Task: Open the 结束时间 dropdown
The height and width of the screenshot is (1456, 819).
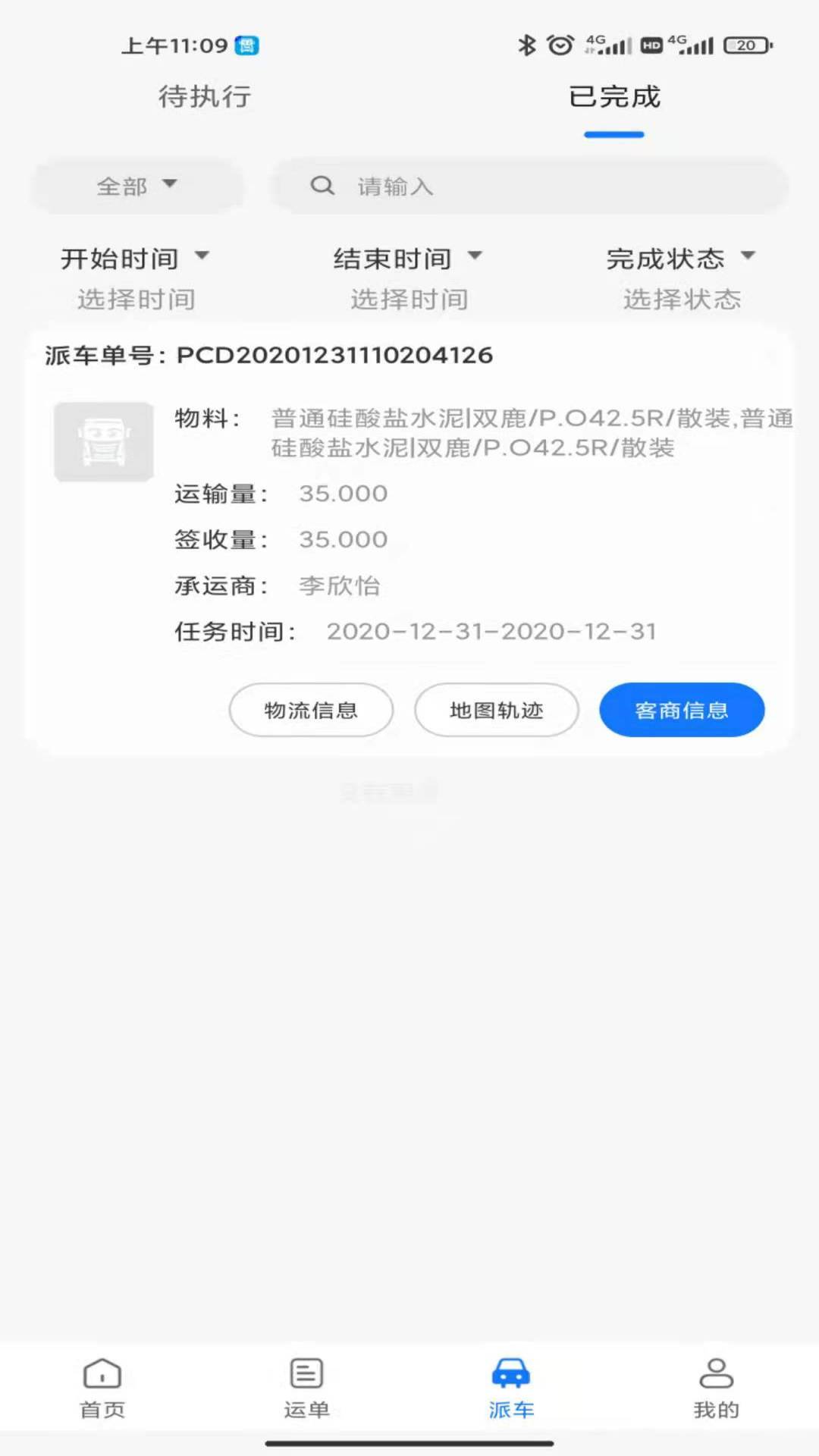Action: tap(407, 258)
